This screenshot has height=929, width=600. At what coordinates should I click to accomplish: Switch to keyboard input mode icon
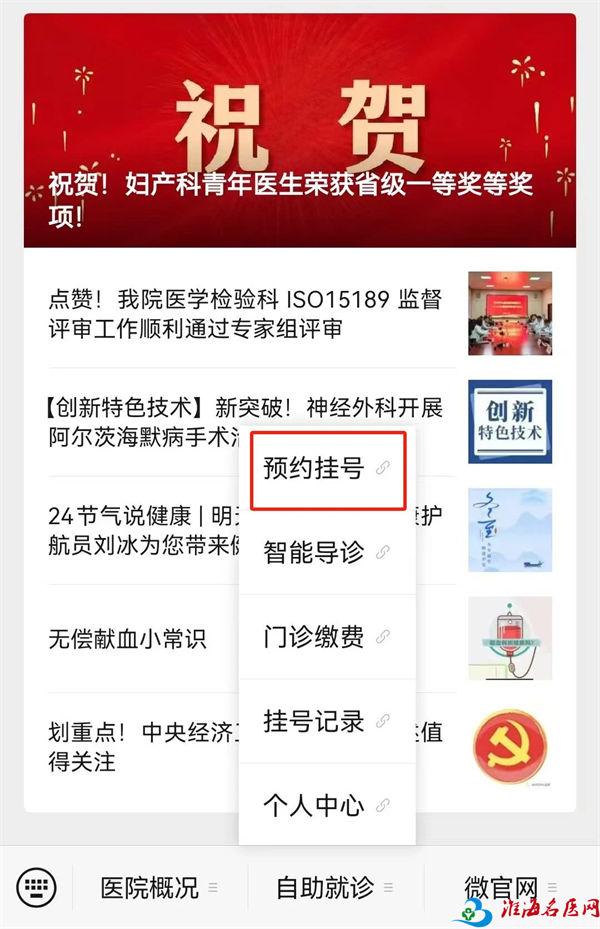click(x=37, y=886)
